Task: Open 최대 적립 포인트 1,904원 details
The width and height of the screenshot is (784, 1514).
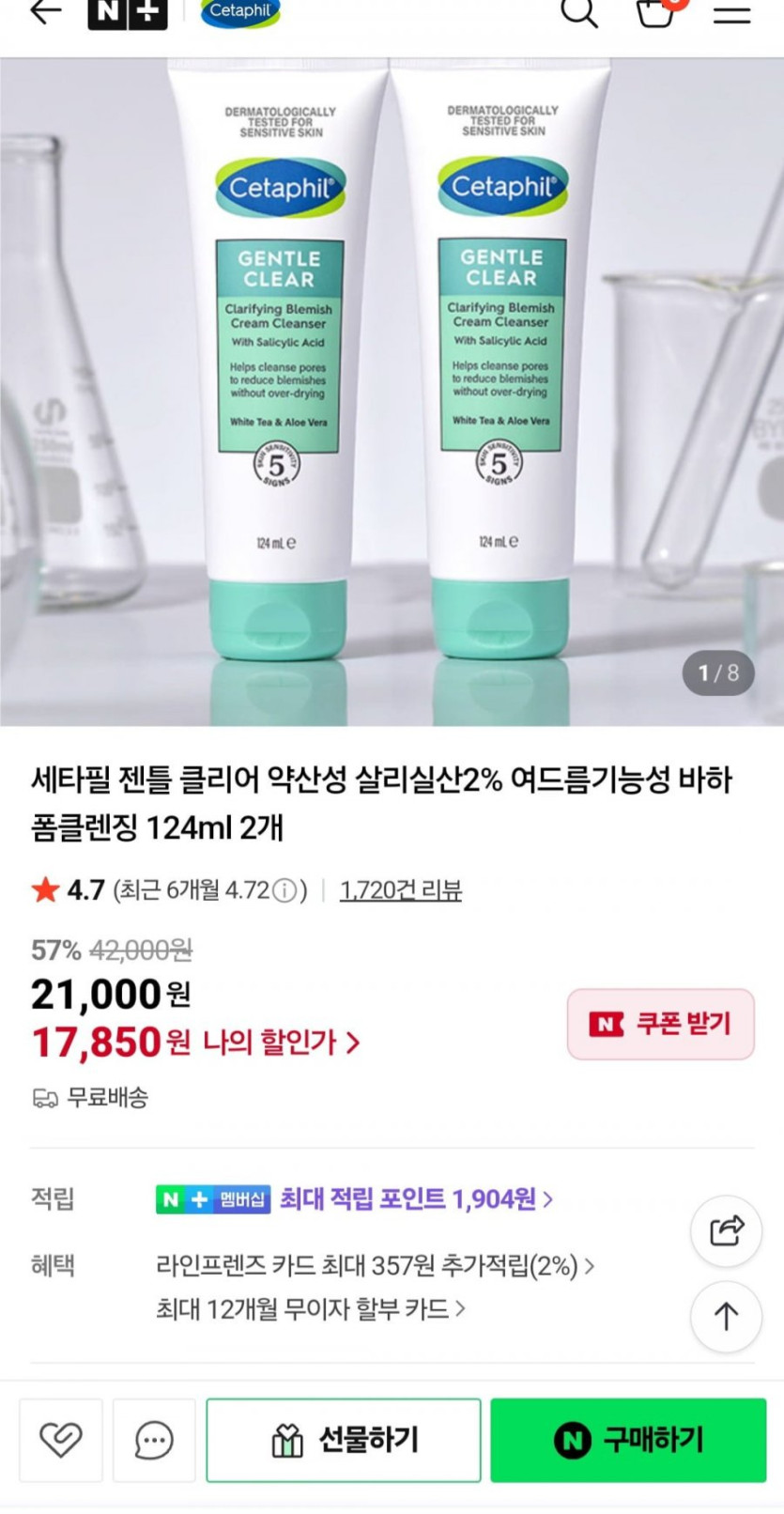Action: (415, 1198)
